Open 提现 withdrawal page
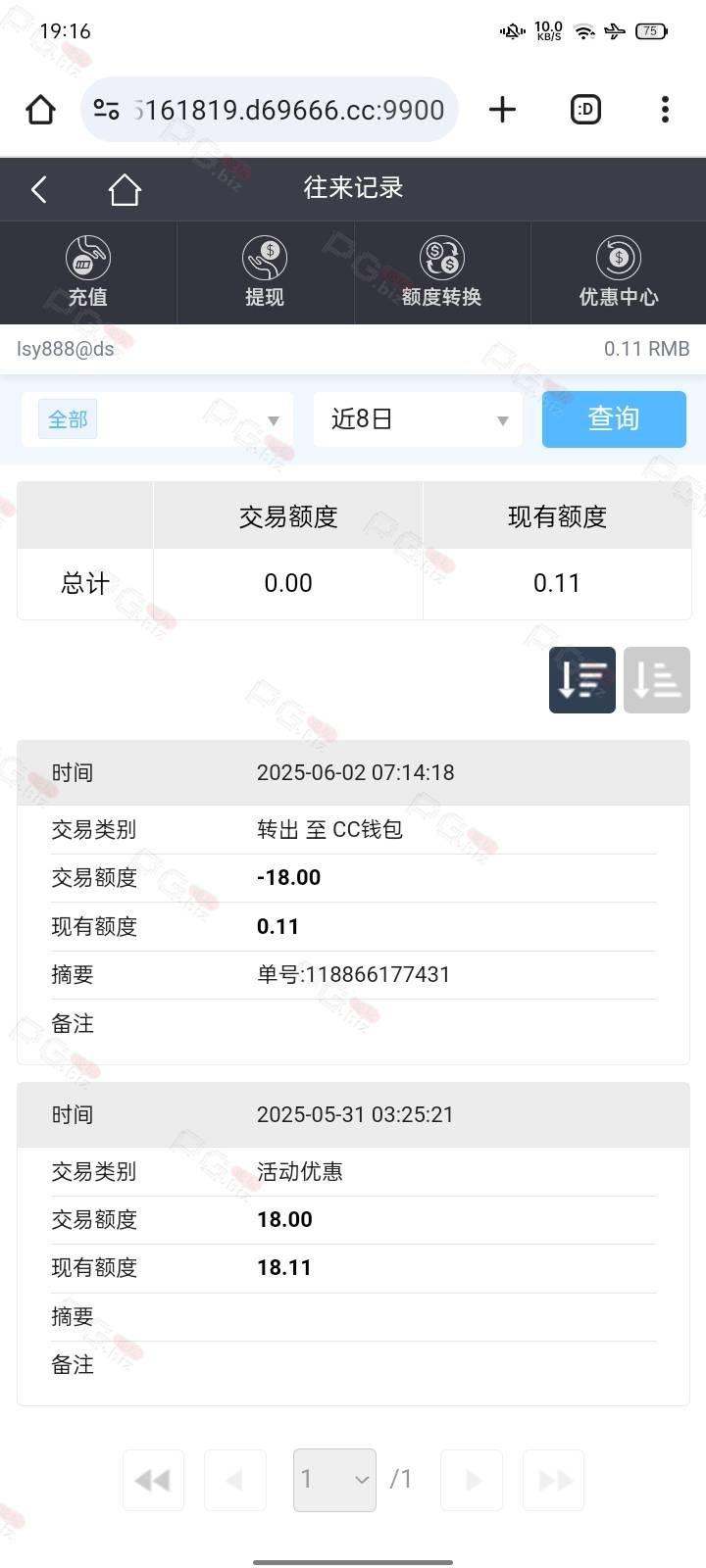 pos(265,272)
